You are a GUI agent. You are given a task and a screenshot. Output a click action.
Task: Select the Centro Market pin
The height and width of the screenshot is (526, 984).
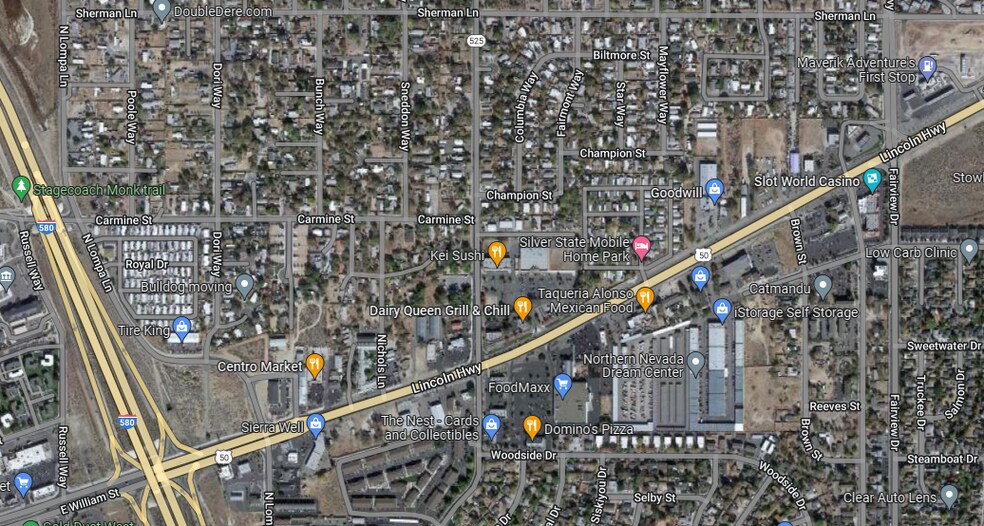pos(315,365)
